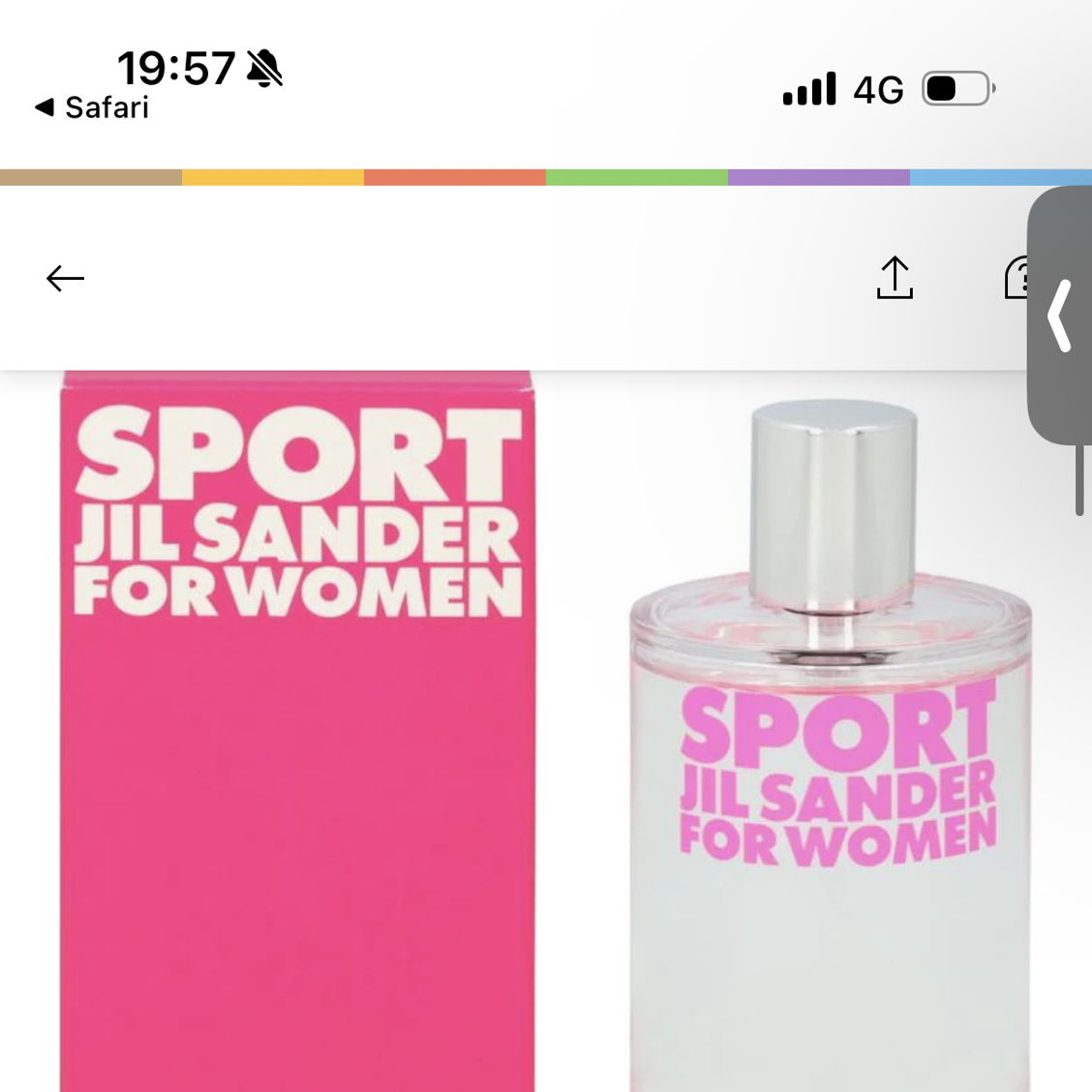Expand the gray side panel arrow
Screen dimensions: 1092x1092
[1060, 316]
